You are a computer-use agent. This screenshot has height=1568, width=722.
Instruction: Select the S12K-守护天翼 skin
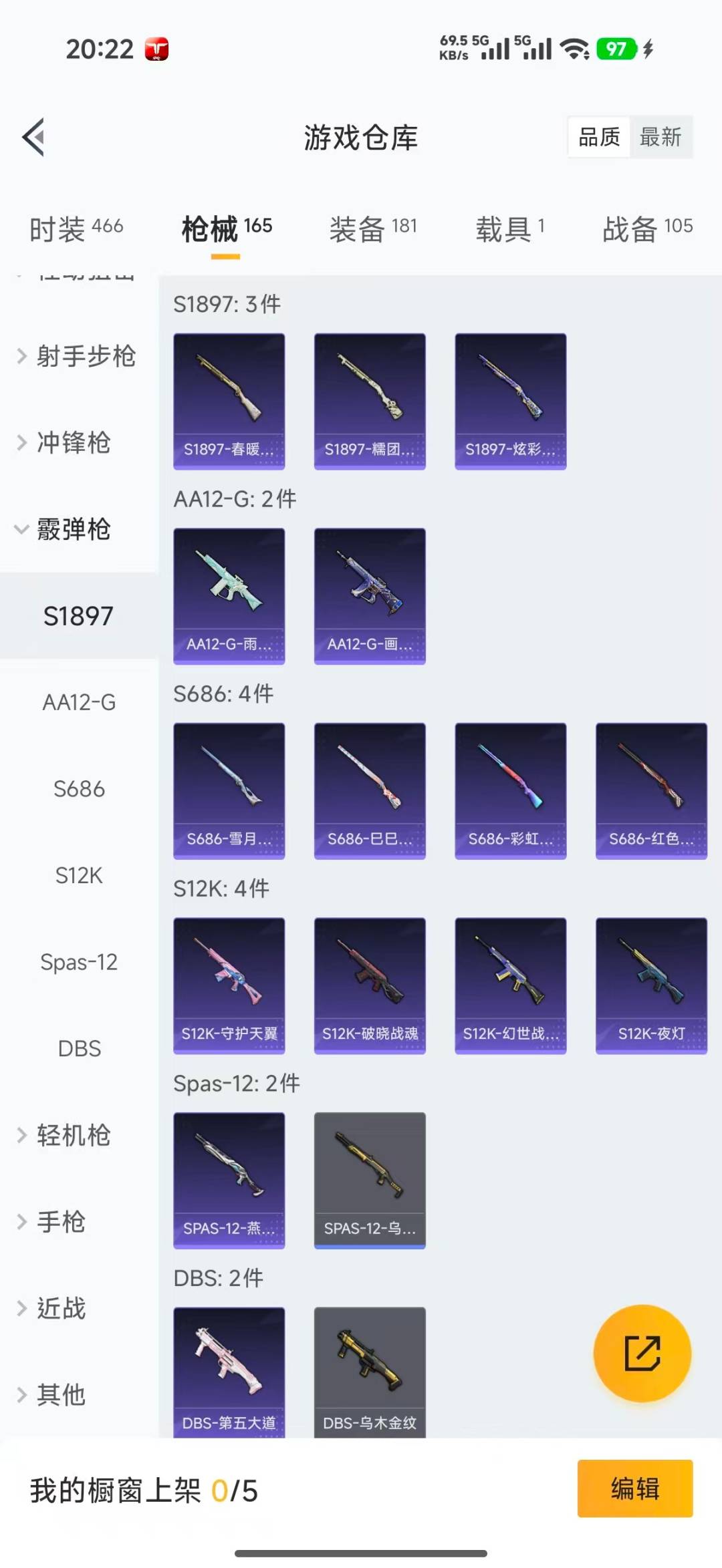229,984
